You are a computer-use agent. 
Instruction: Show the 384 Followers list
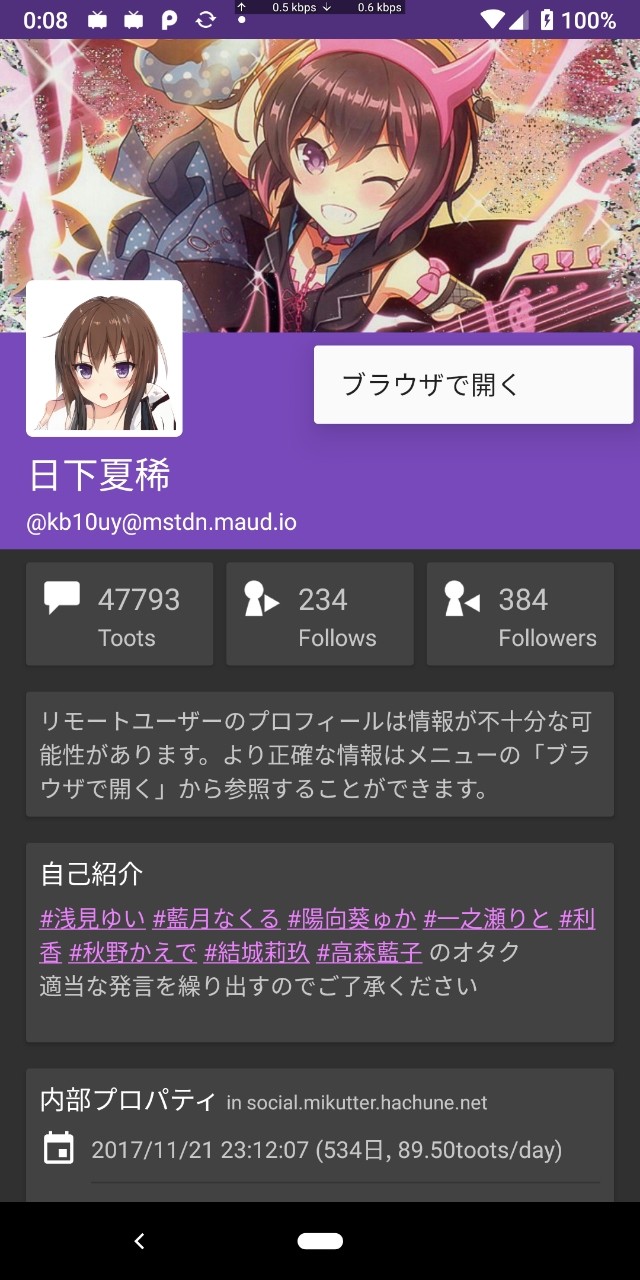520,614
